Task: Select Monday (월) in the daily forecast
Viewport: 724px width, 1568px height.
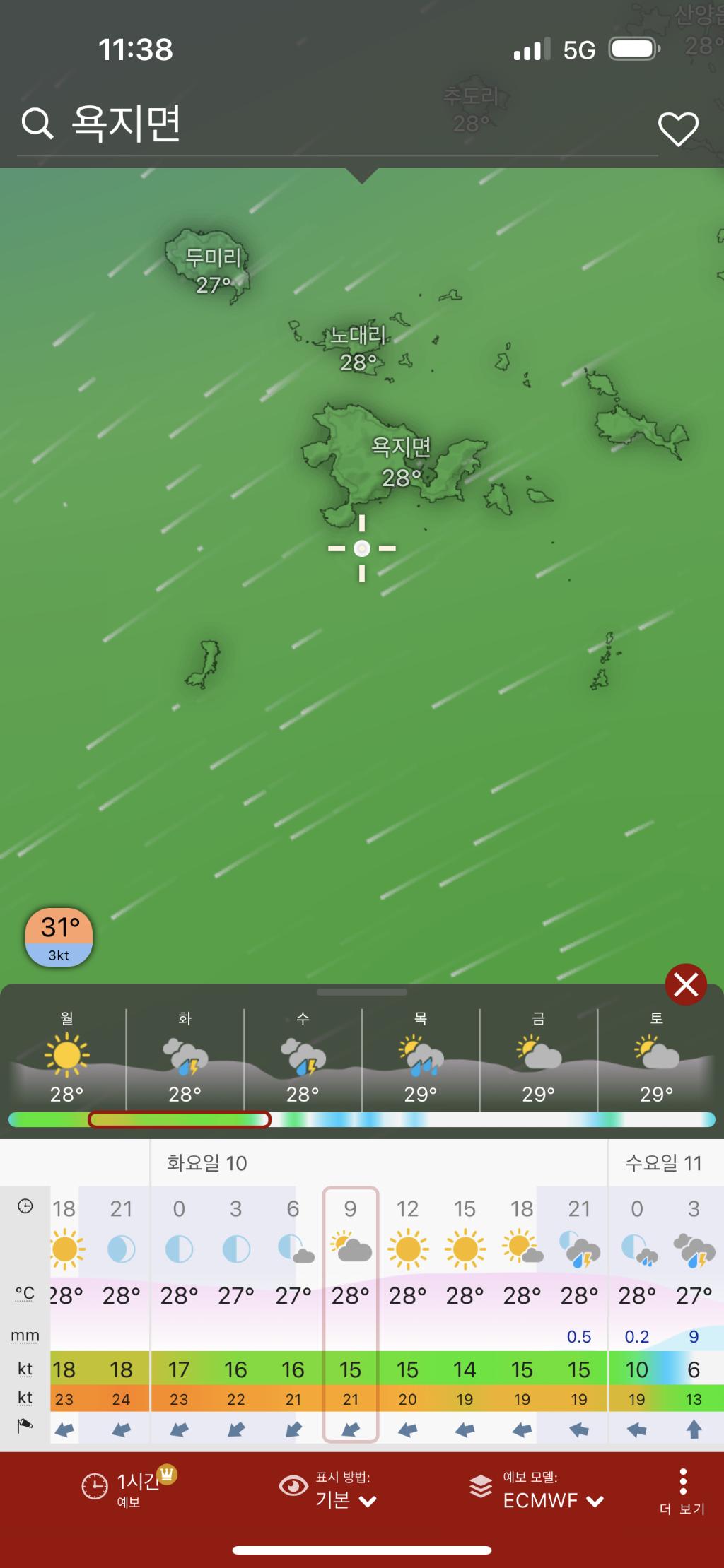Action: (66, 1058)
